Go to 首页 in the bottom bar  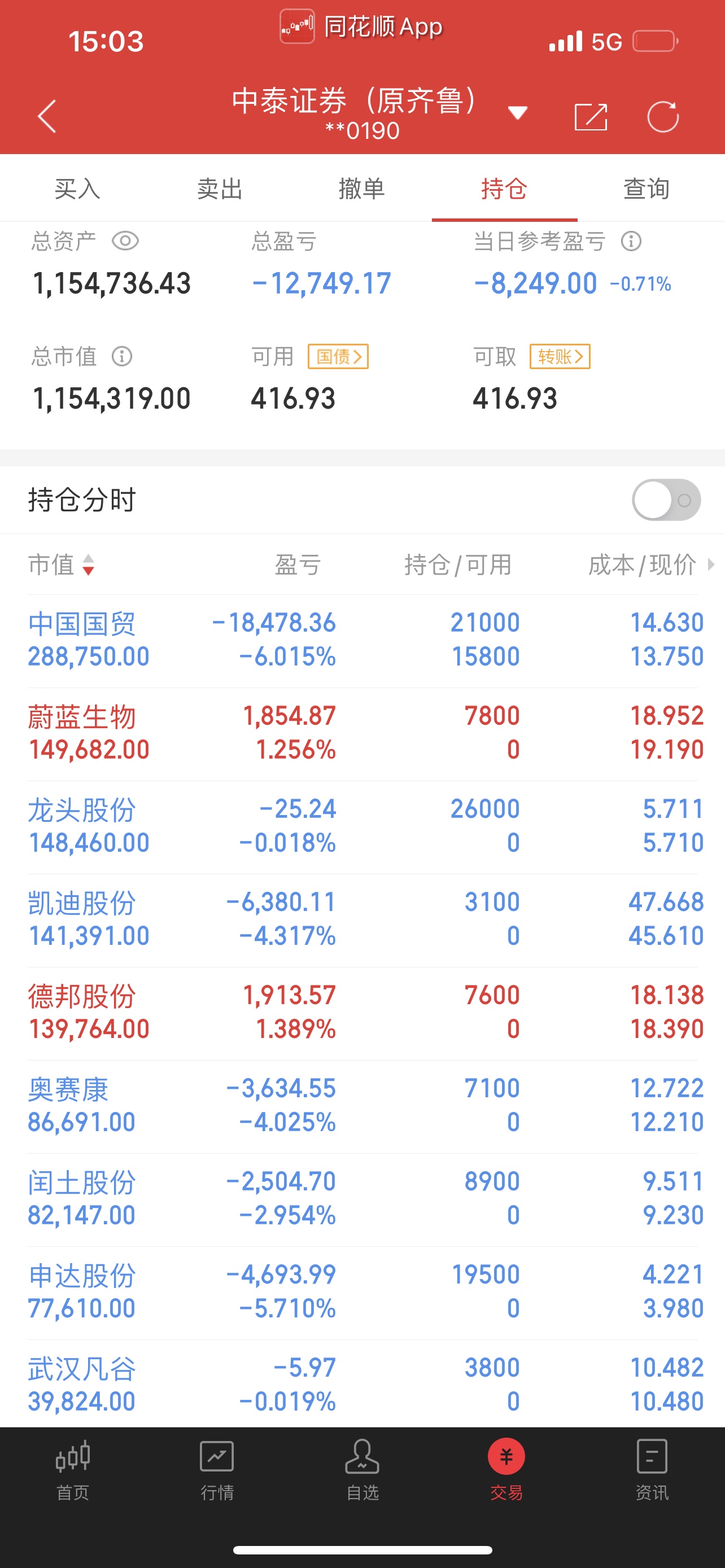coord(72,1470)
